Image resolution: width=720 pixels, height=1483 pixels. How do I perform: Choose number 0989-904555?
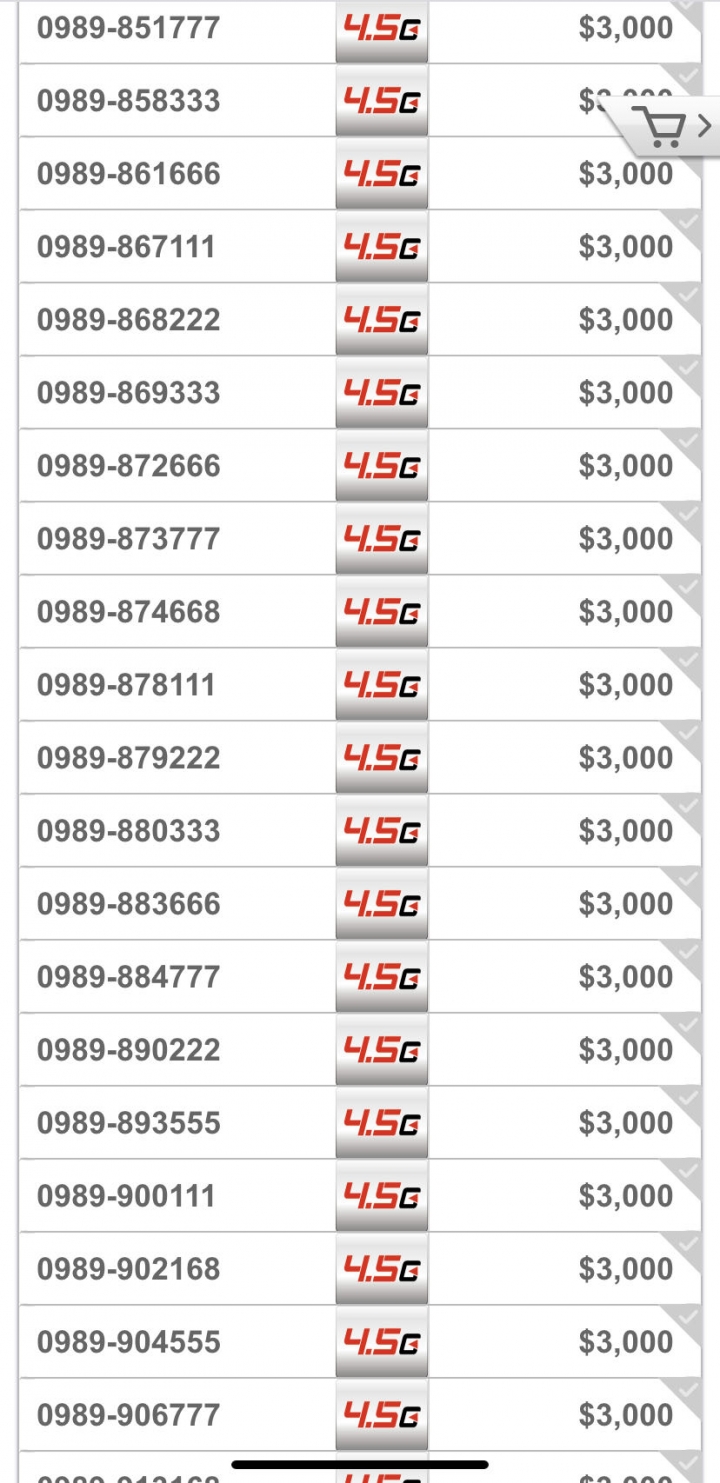[360, 1342]
